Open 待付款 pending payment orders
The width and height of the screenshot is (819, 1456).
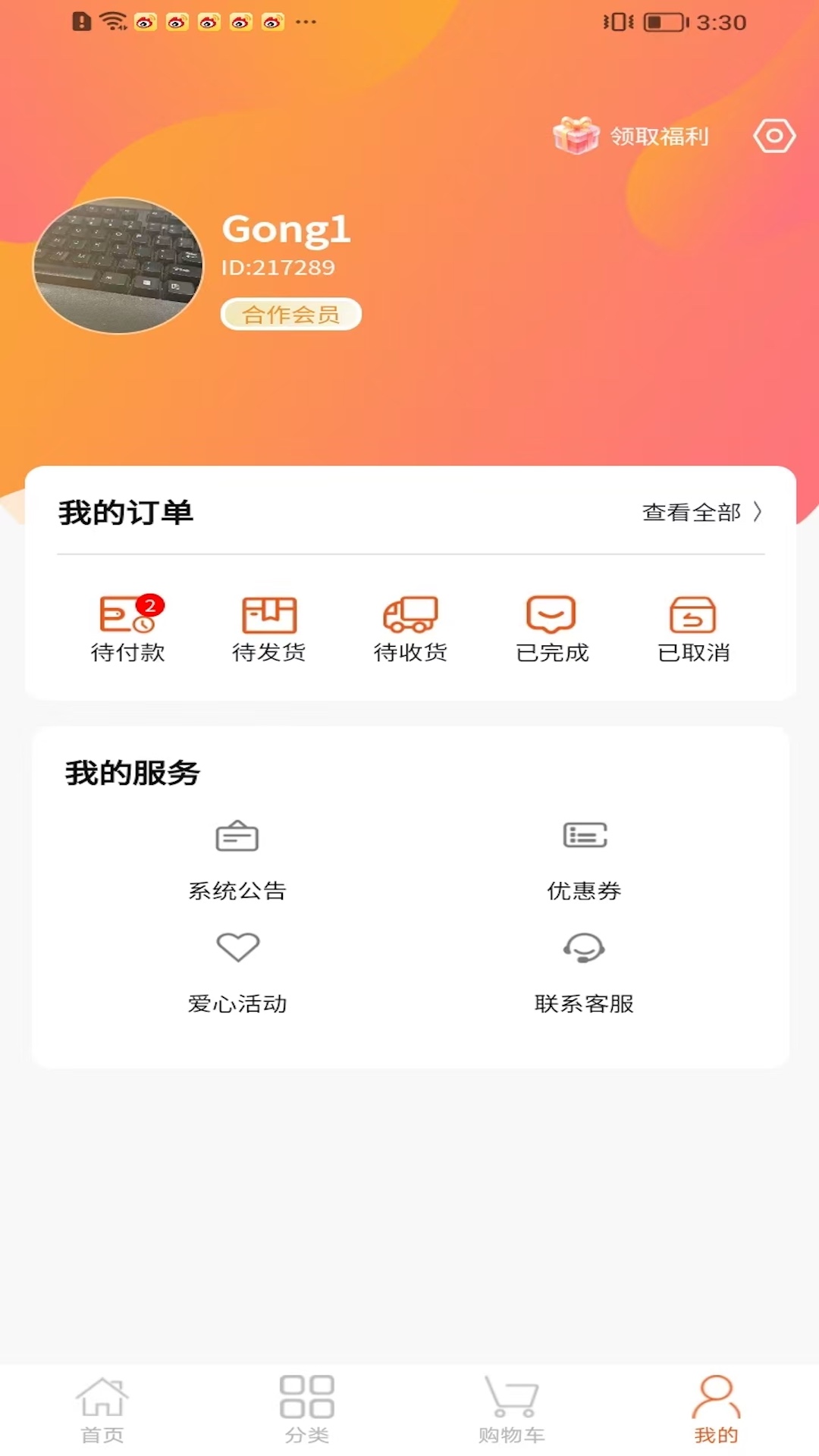[x=127, y=629]
